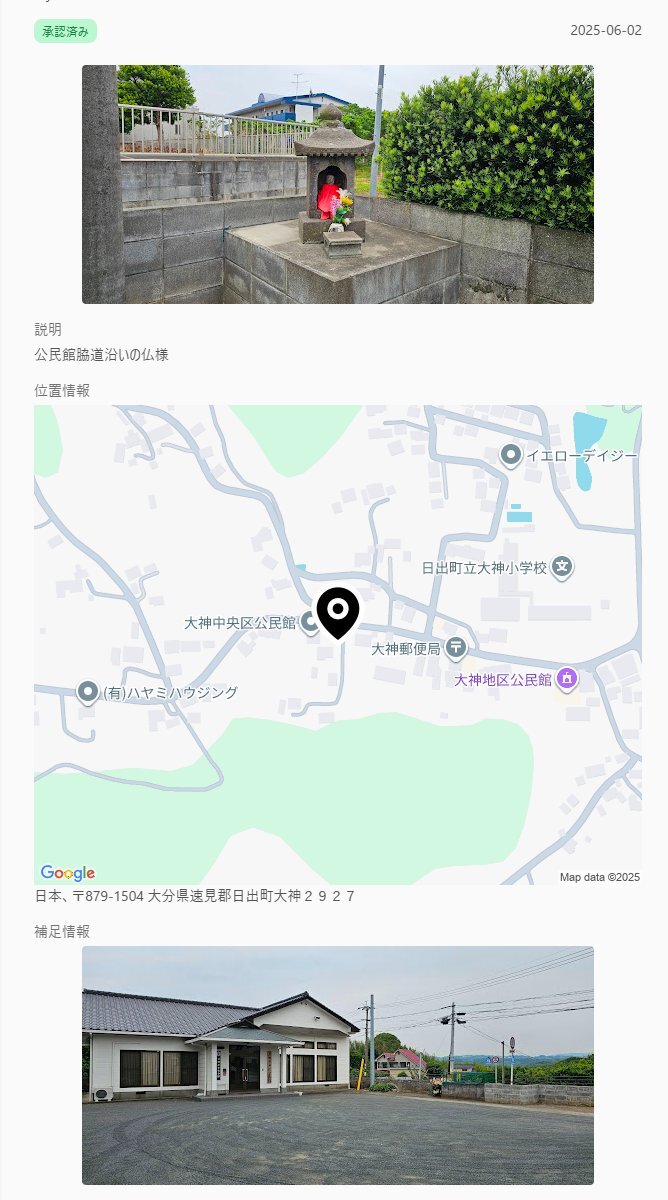The height and width of the screenshot is (1200, 668).
Task: Select 日出町立大神小学校 marker on the map
Action: (x=562, y=567)
